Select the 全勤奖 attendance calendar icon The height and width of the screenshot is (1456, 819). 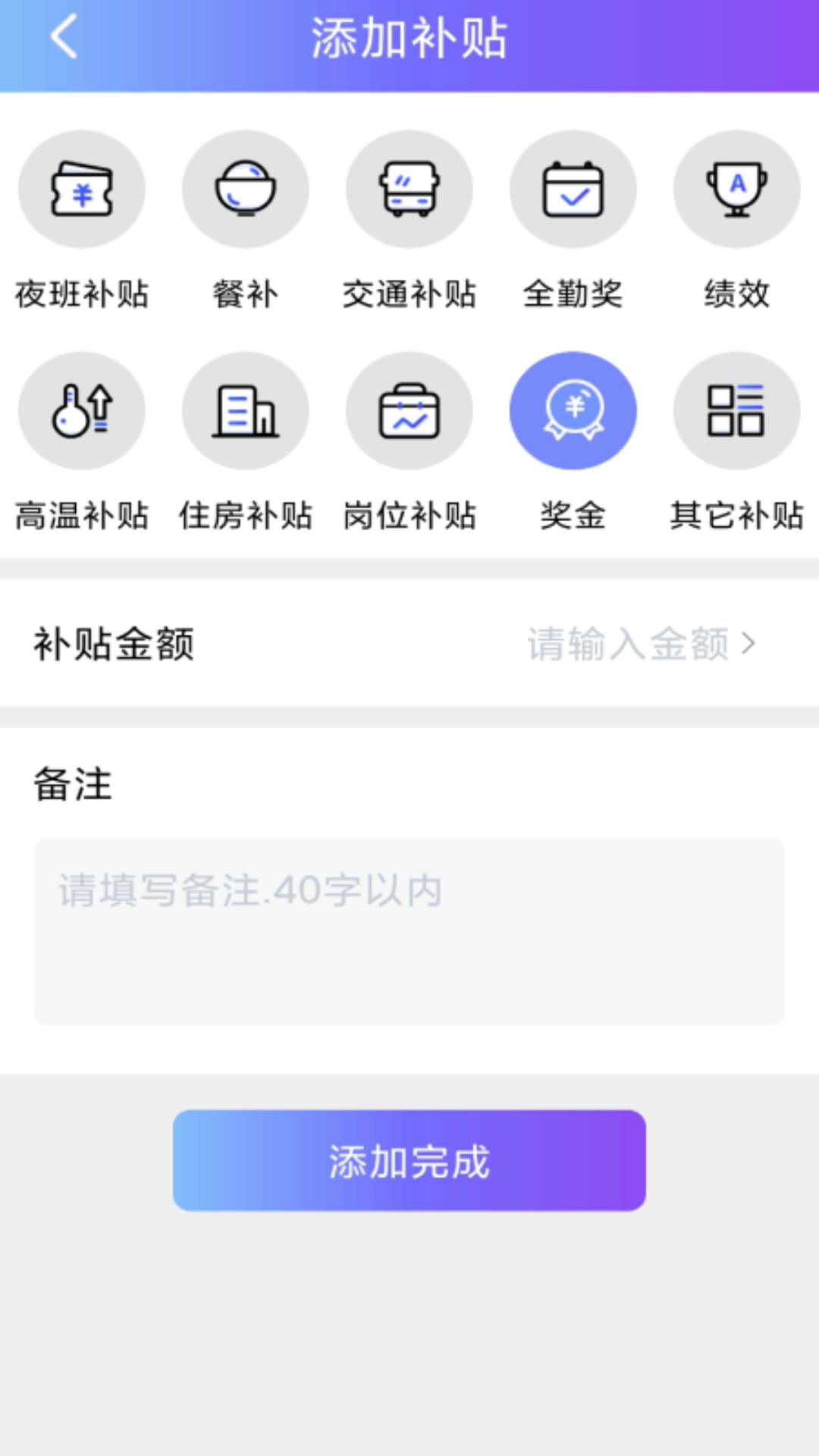point(573,190)
